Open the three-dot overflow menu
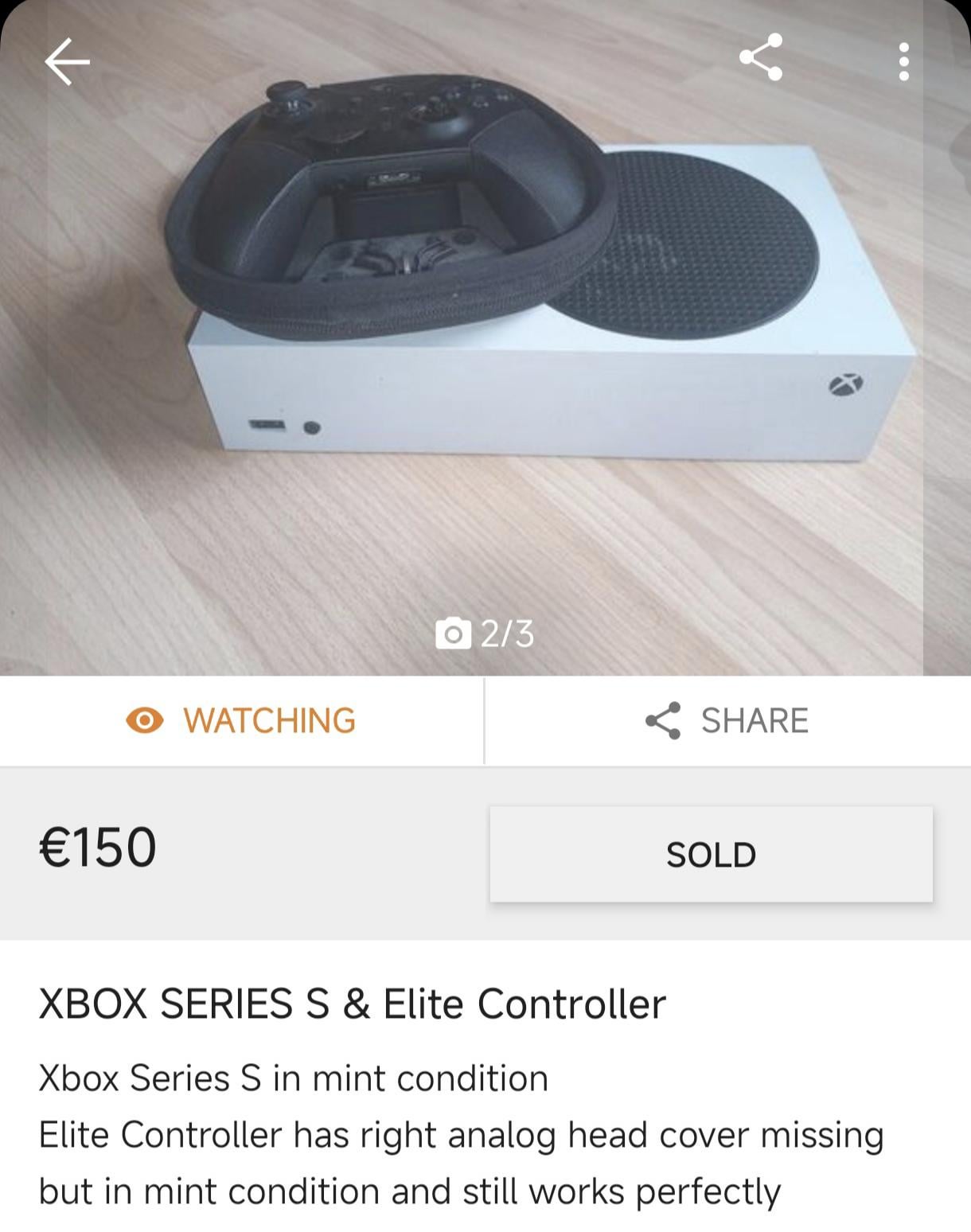The width and height of the screenshot is (971, 1232). [x=903, y=61]
